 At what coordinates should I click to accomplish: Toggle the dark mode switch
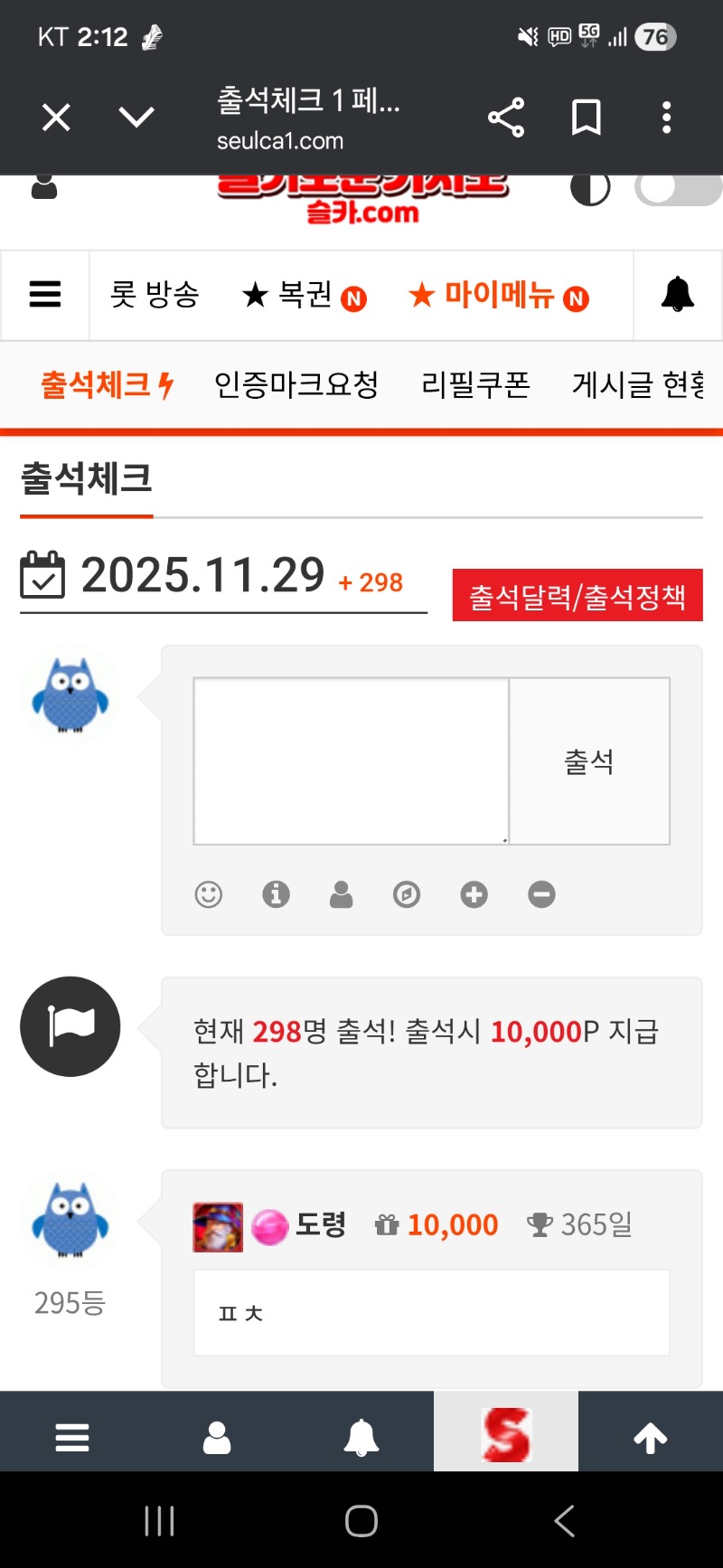(678, 188)
